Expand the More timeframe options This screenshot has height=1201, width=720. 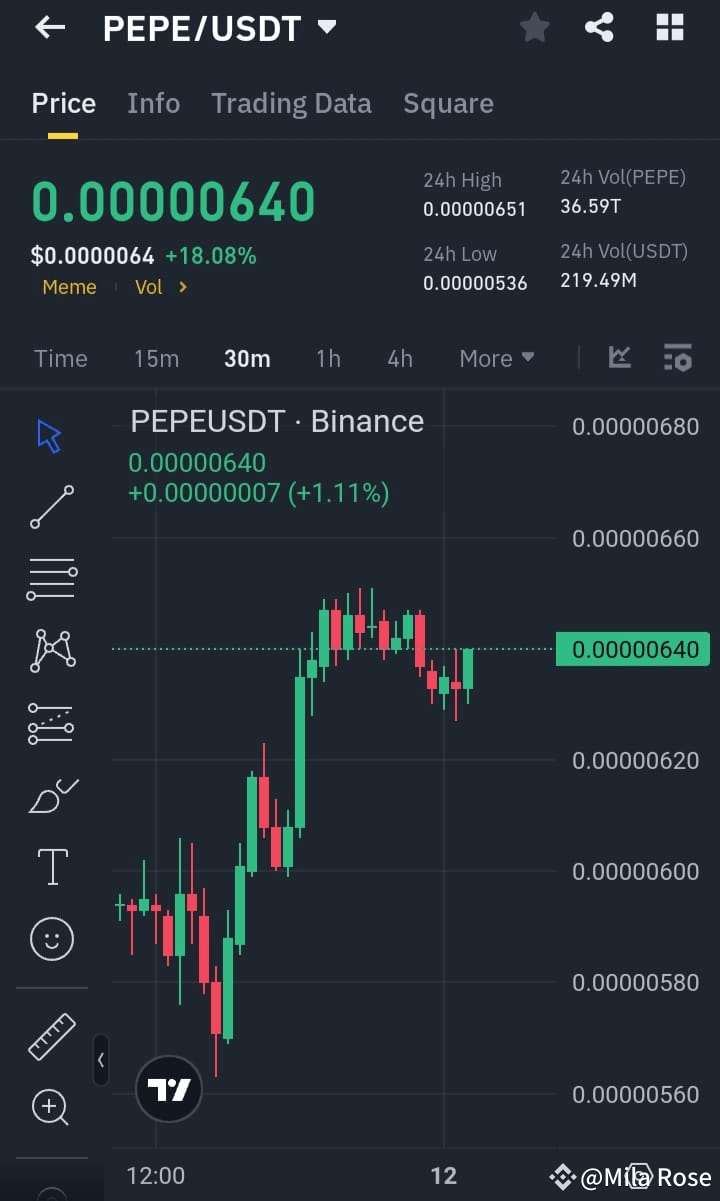pyautogui.click(x=496, y=357)
